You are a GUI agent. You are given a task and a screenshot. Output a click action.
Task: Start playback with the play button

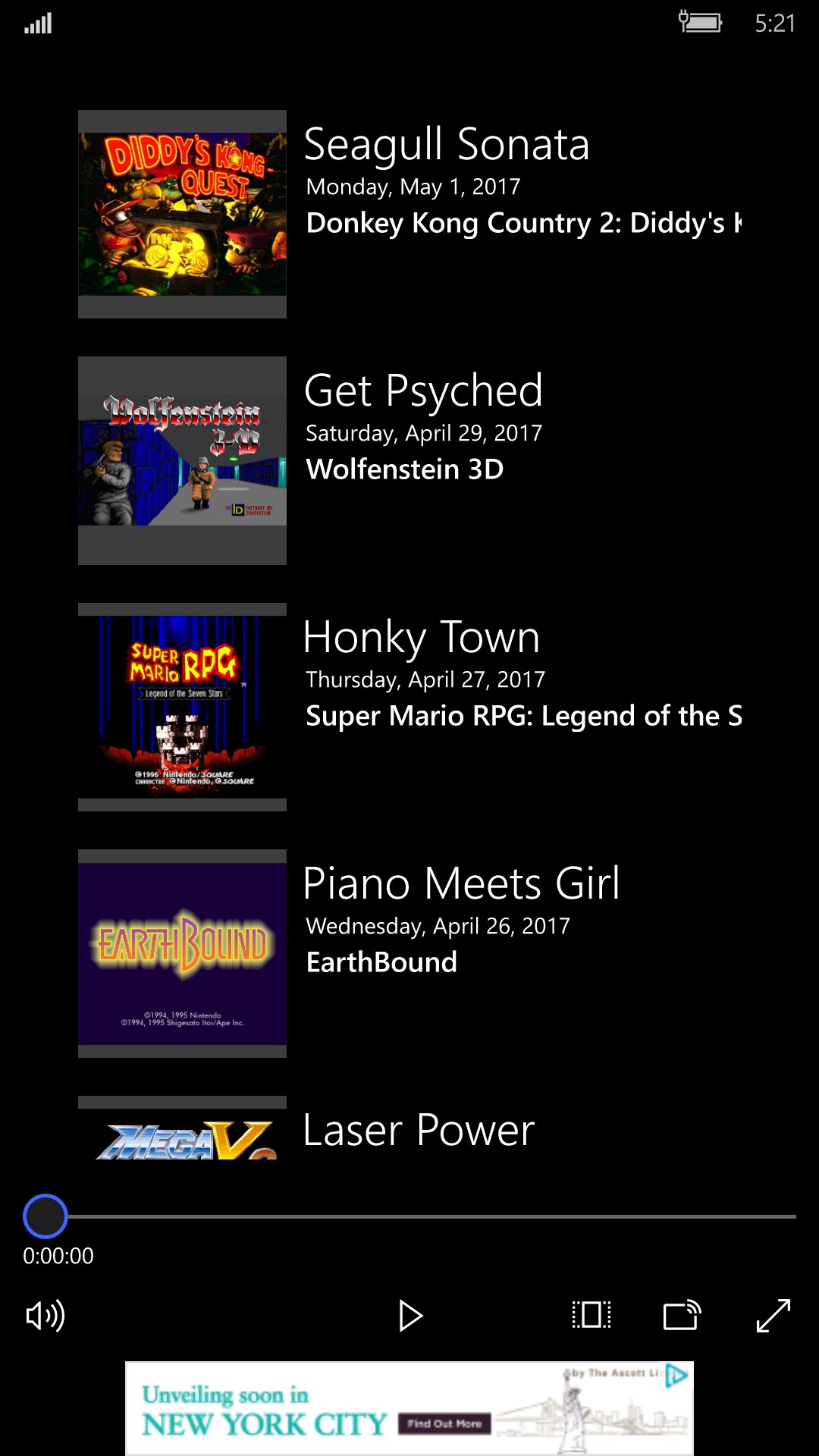point(410,1316)
